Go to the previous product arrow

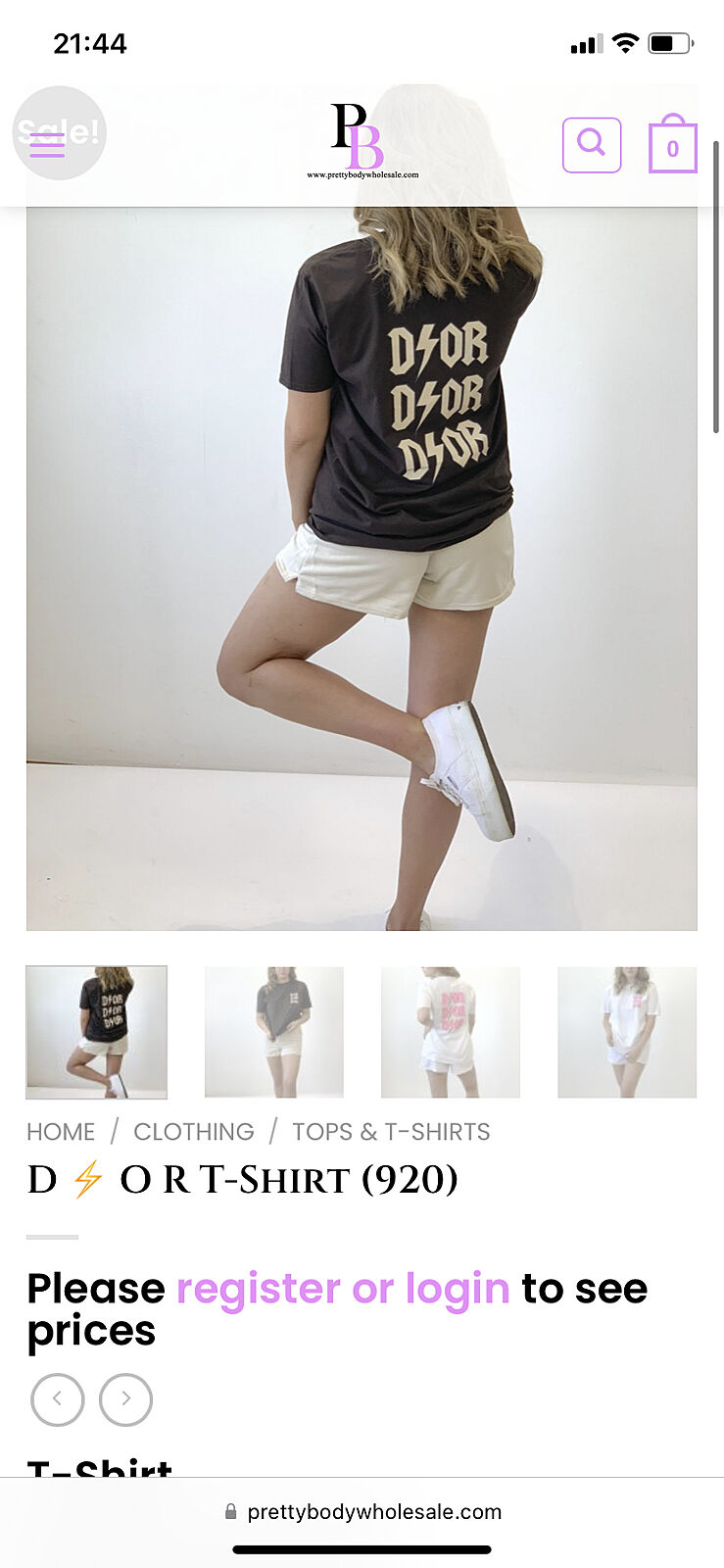58,1399
